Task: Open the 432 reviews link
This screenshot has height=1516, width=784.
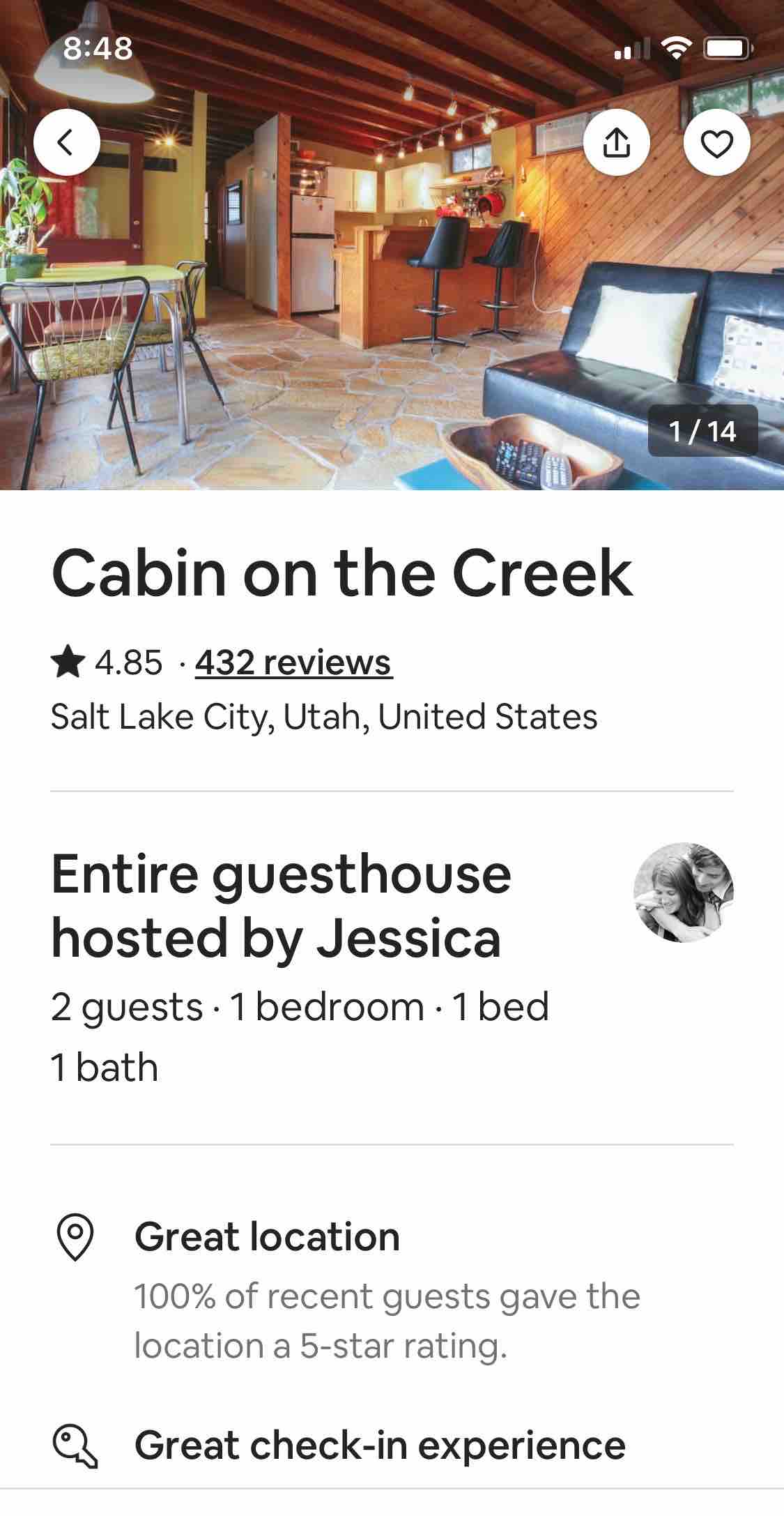Action: (293, 662)
